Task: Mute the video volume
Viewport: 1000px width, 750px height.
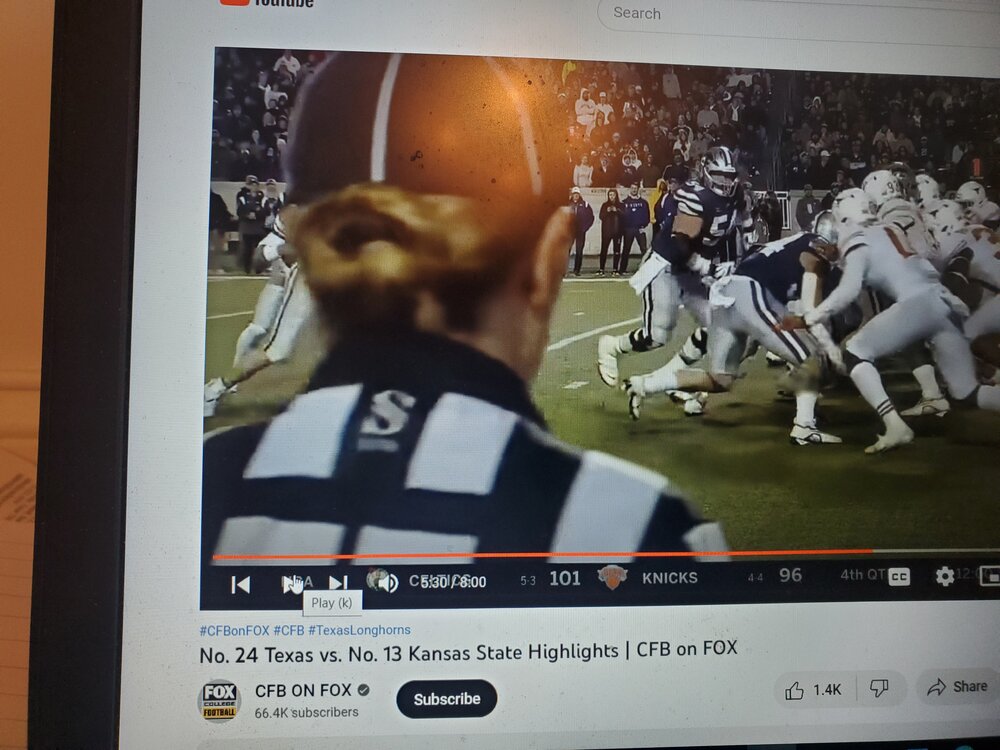Action: point(383,581)
